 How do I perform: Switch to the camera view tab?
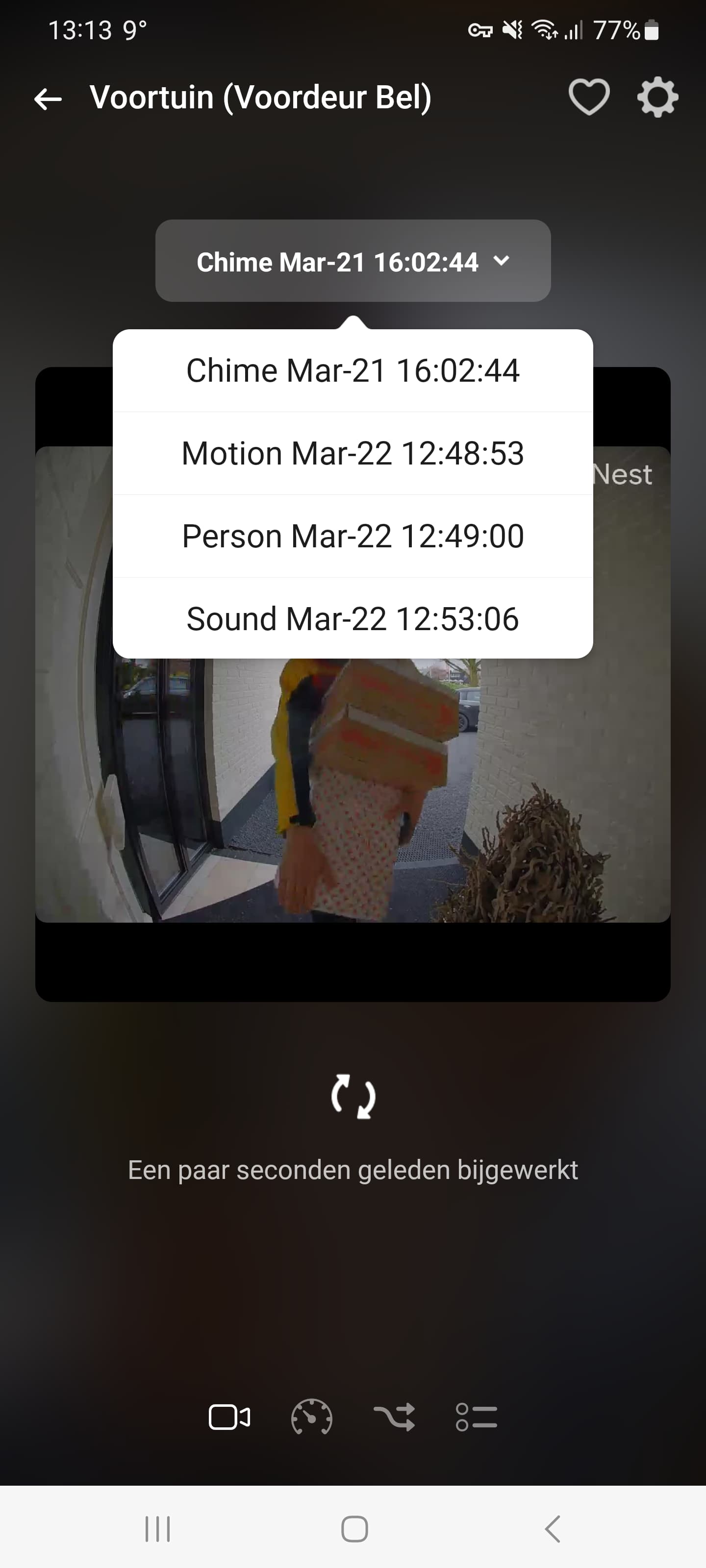pos(229,1417)
